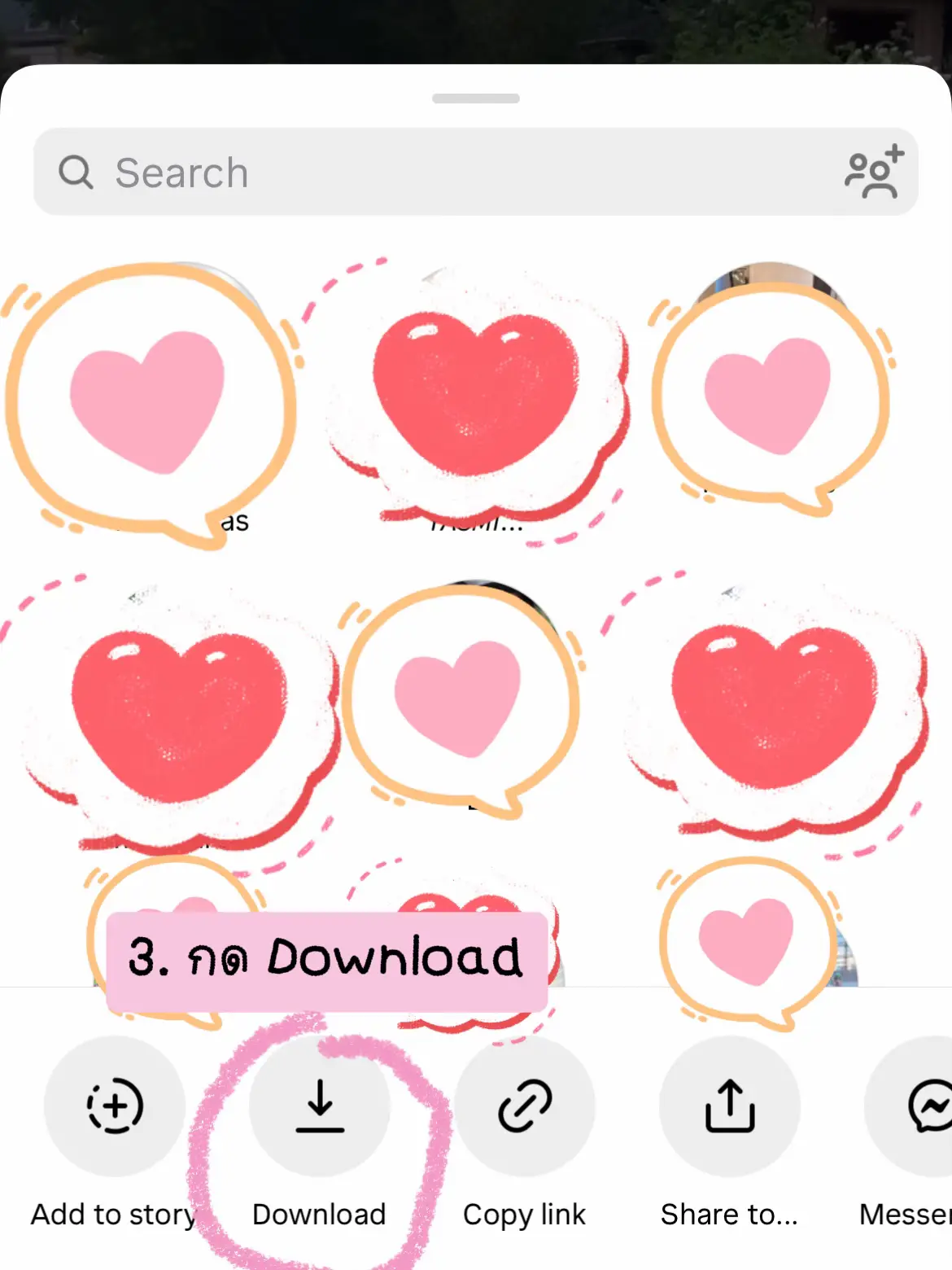Tap the Download icon in the action bar
Viewport: 952px width, 1270px height.
click(x=320, y=1107)
